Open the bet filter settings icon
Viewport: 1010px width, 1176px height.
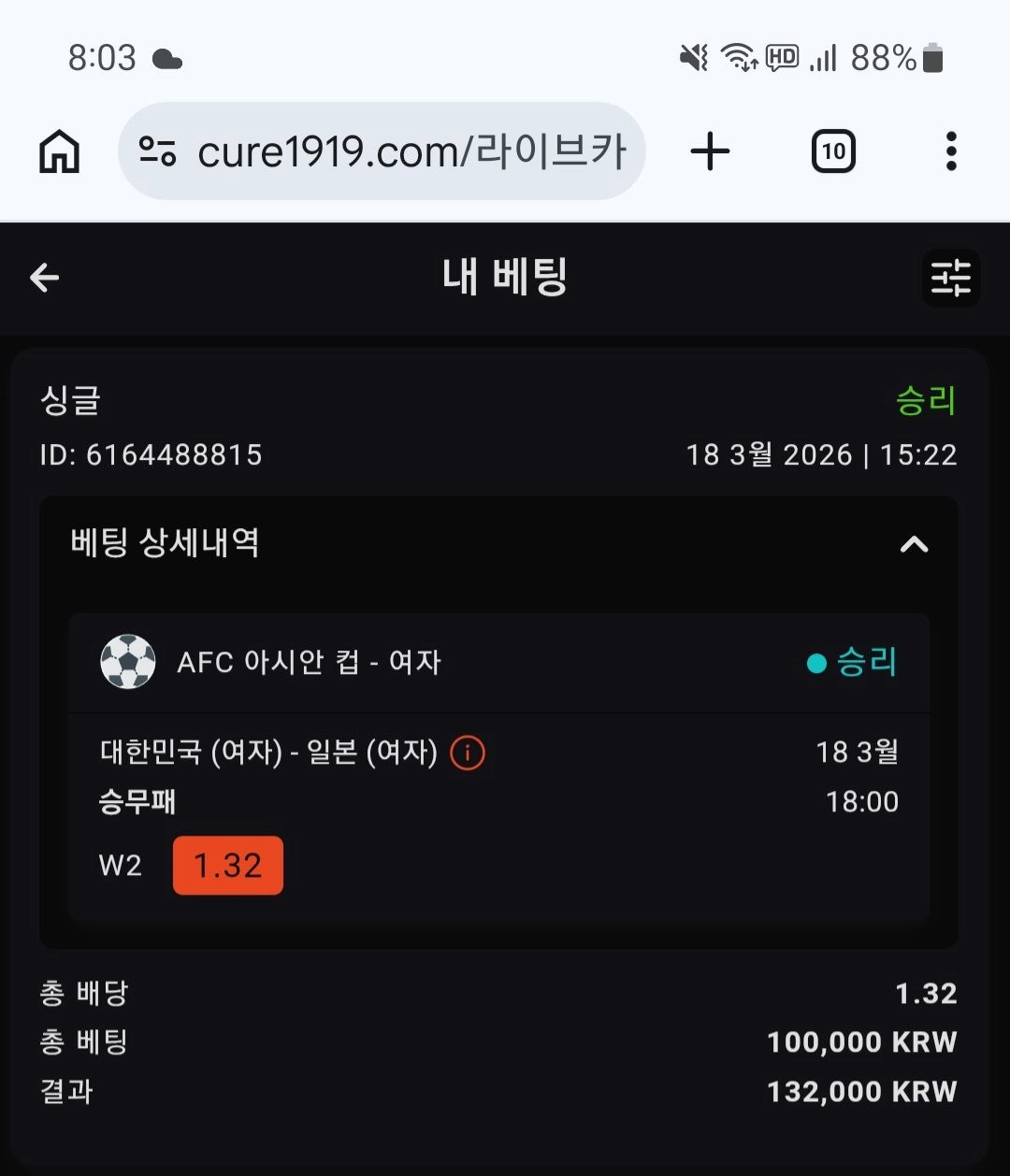(951, 278)
